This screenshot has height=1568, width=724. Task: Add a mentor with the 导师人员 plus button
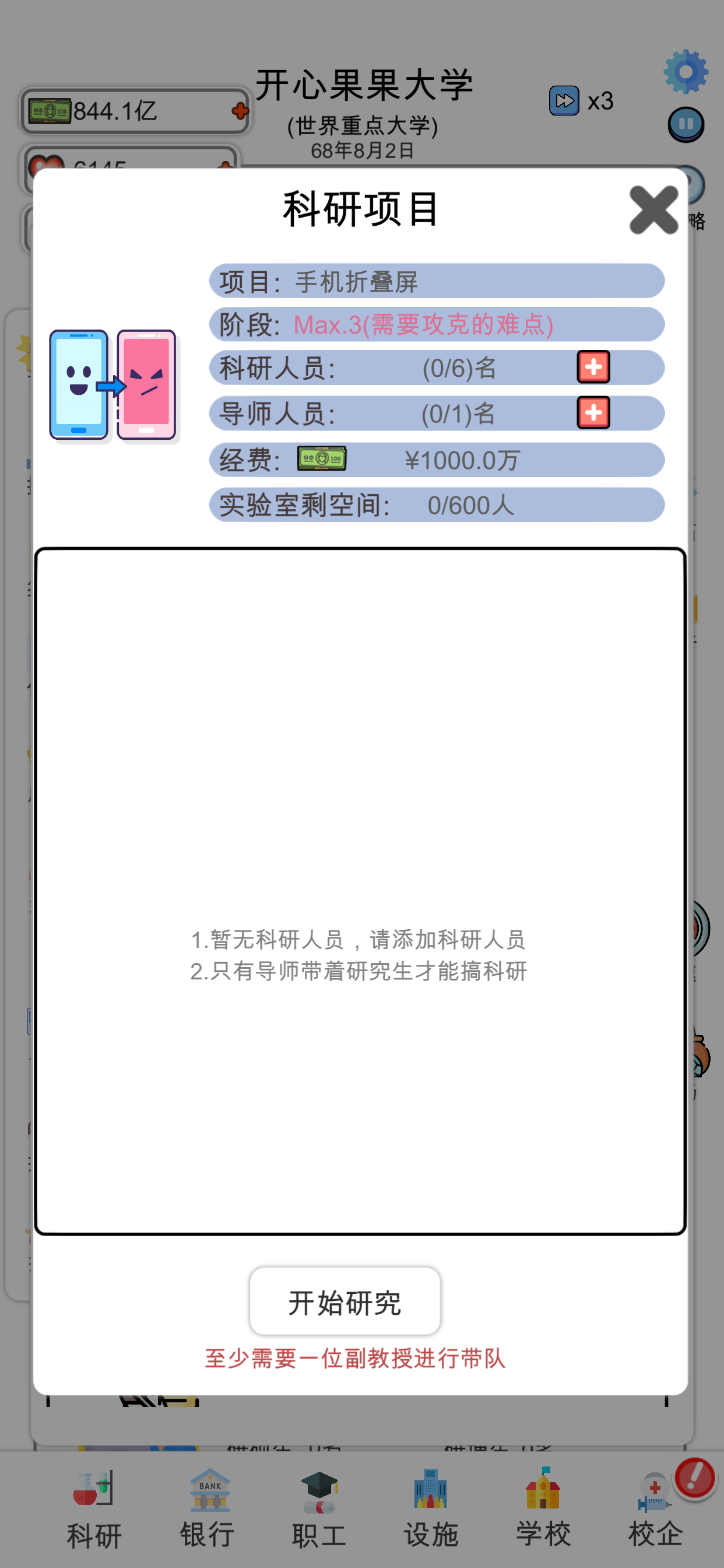[593, 412]
